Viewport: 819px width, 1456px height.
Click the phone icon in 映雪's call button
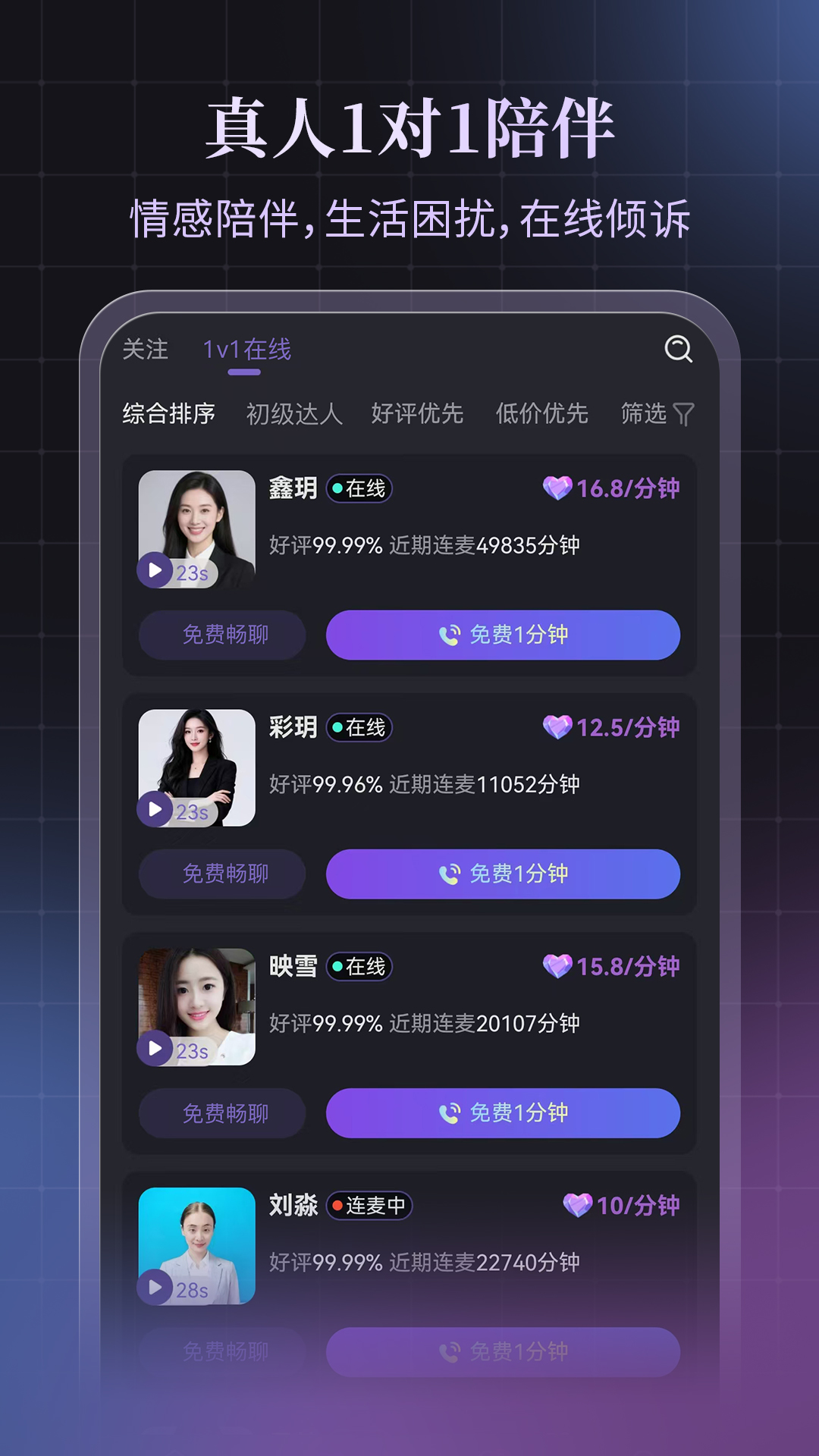[449, 1113]
